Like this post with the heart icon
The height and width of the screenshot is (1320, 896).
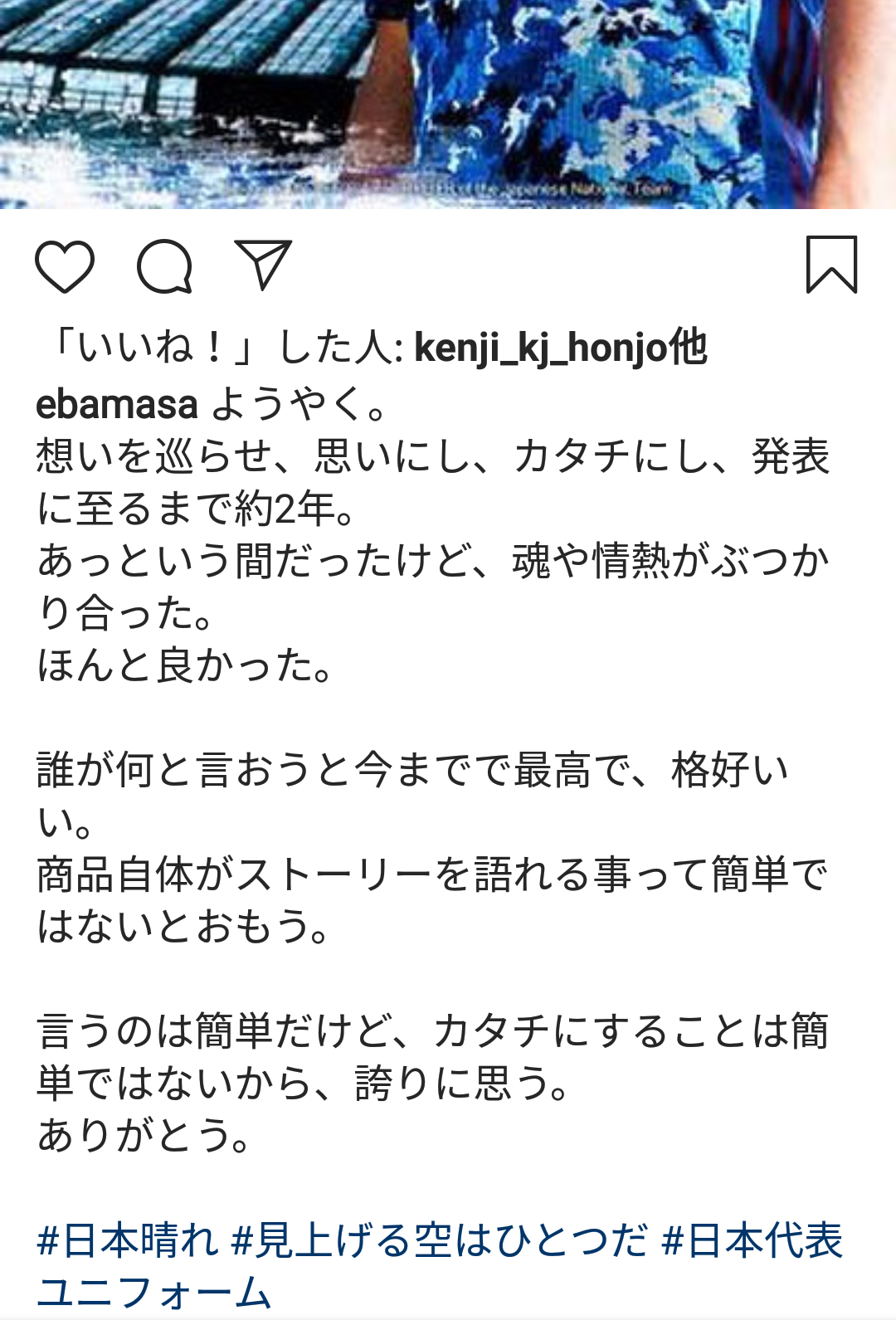[x=65, y=266]
